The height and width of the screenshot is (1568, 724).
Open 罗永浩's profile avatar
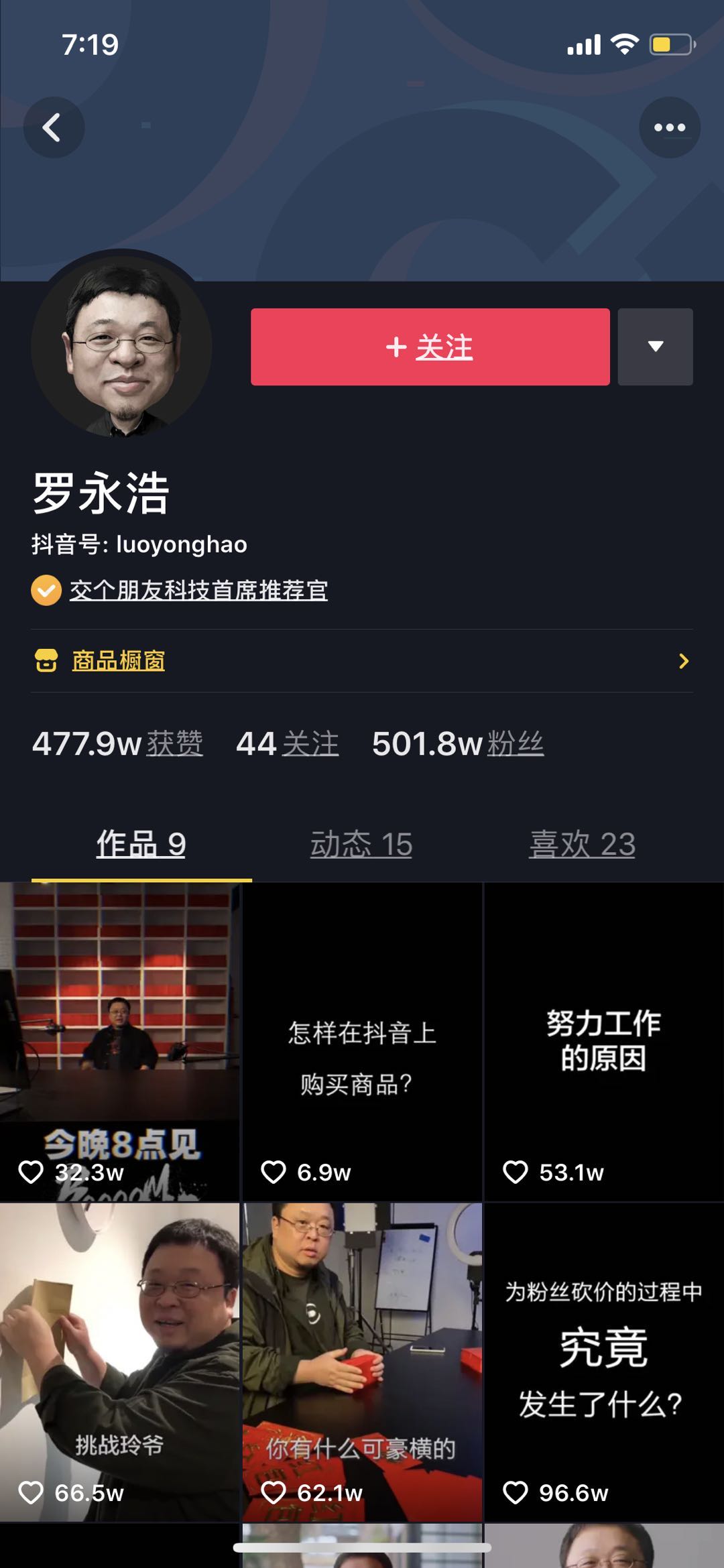122,346
